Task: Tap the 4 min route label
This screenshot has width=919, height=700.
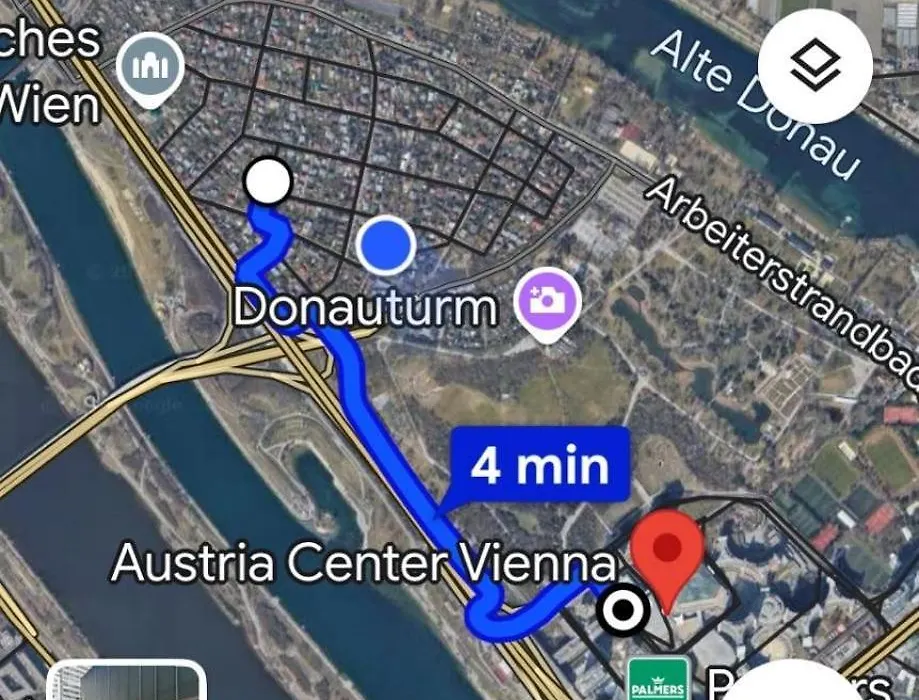Action: 539,465
